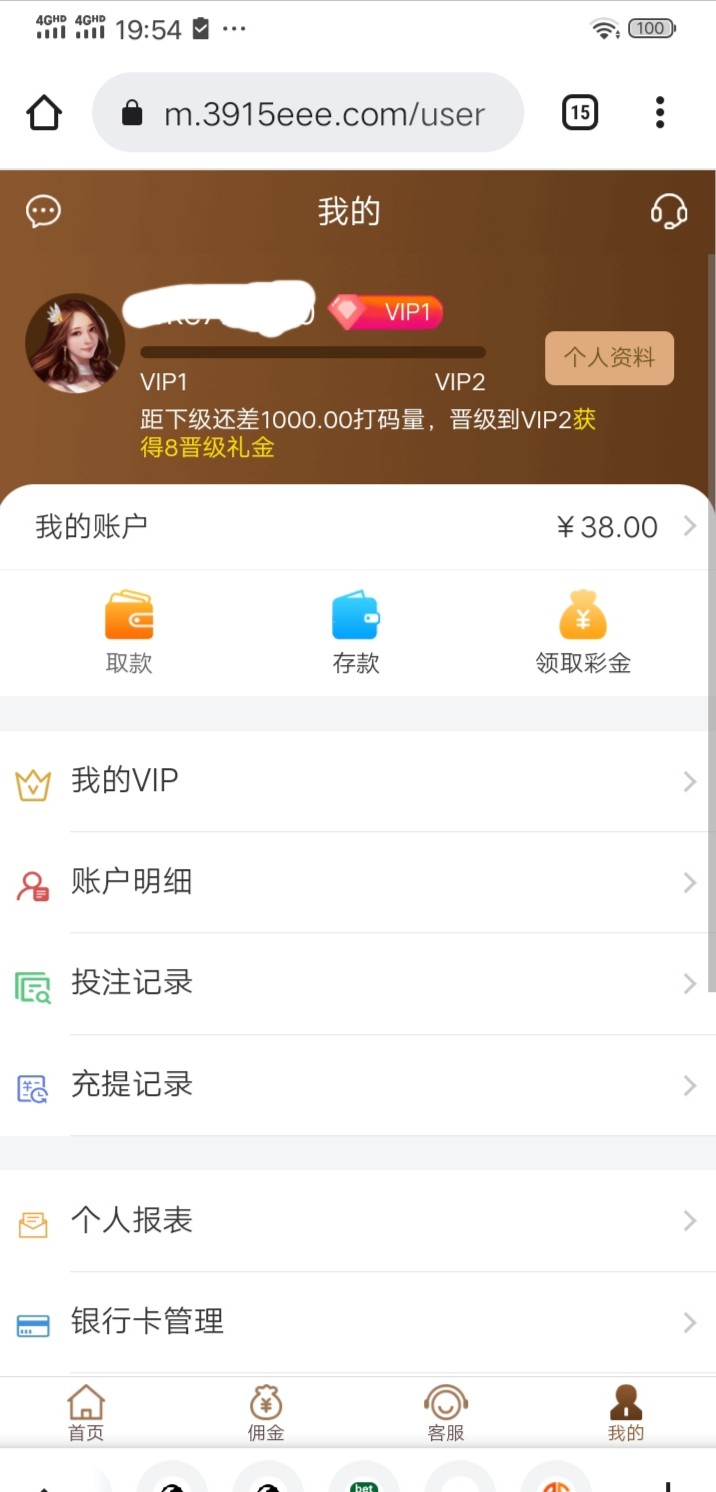Open the browser tab switcher showing 15
This screenshot has height=1492, width=716.
point(580,113)
